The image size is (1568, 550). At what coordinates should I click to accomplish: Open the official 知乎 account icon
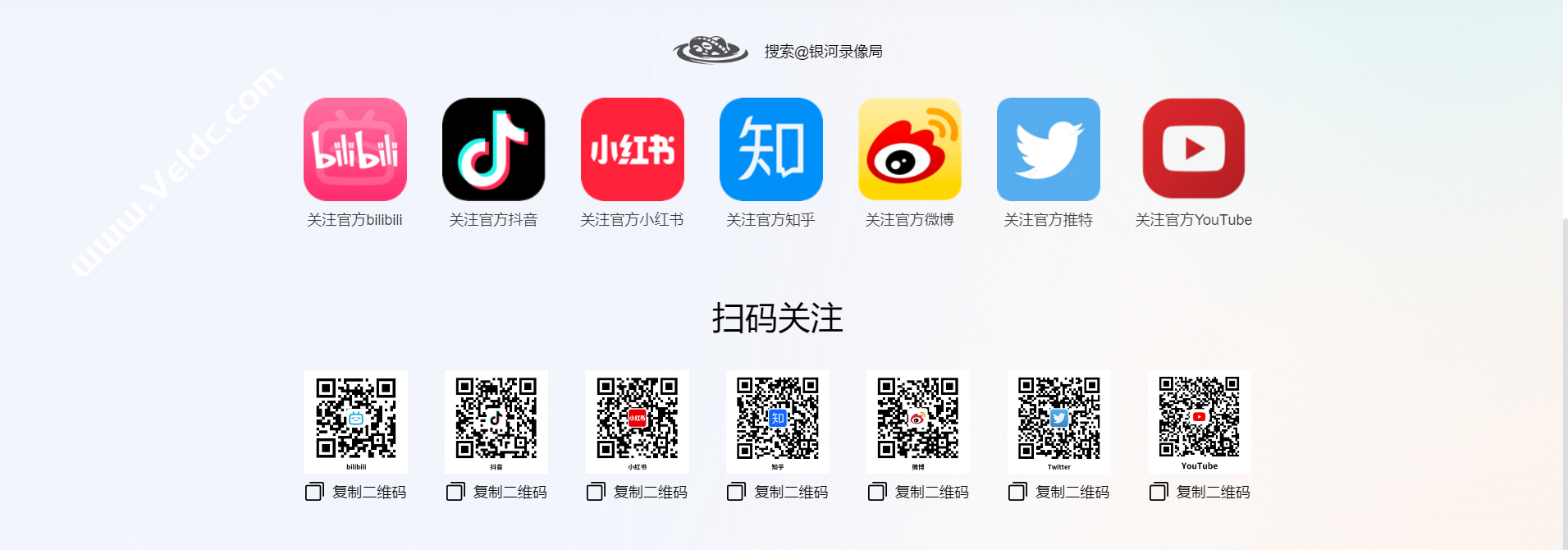click(x=770, y=149)
